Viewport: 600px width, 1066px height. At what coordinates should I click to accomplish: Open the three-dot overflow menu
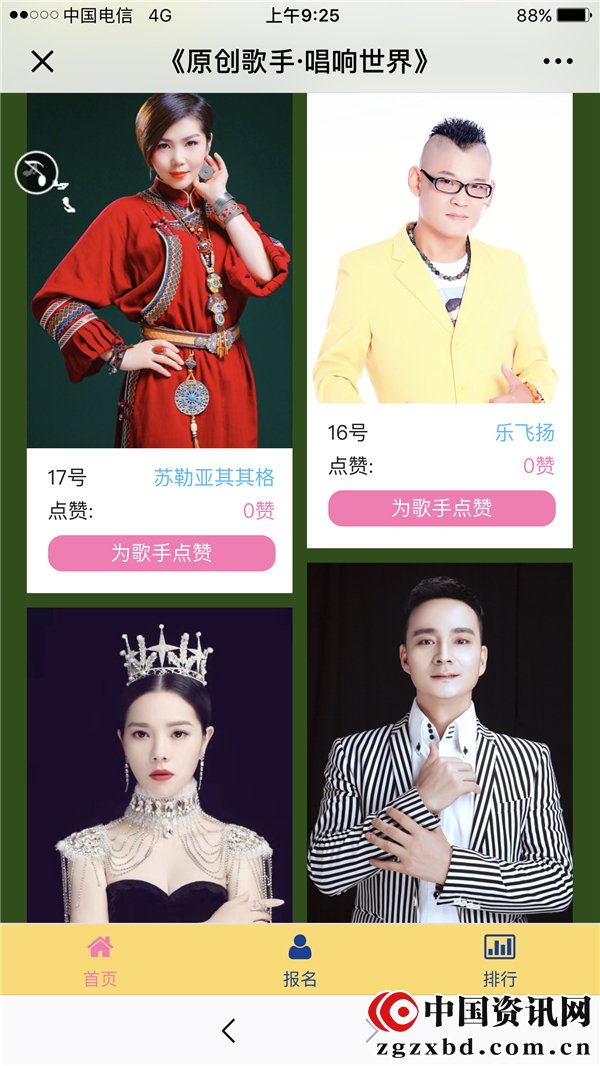pyautogui.click(x=558, y=62)
